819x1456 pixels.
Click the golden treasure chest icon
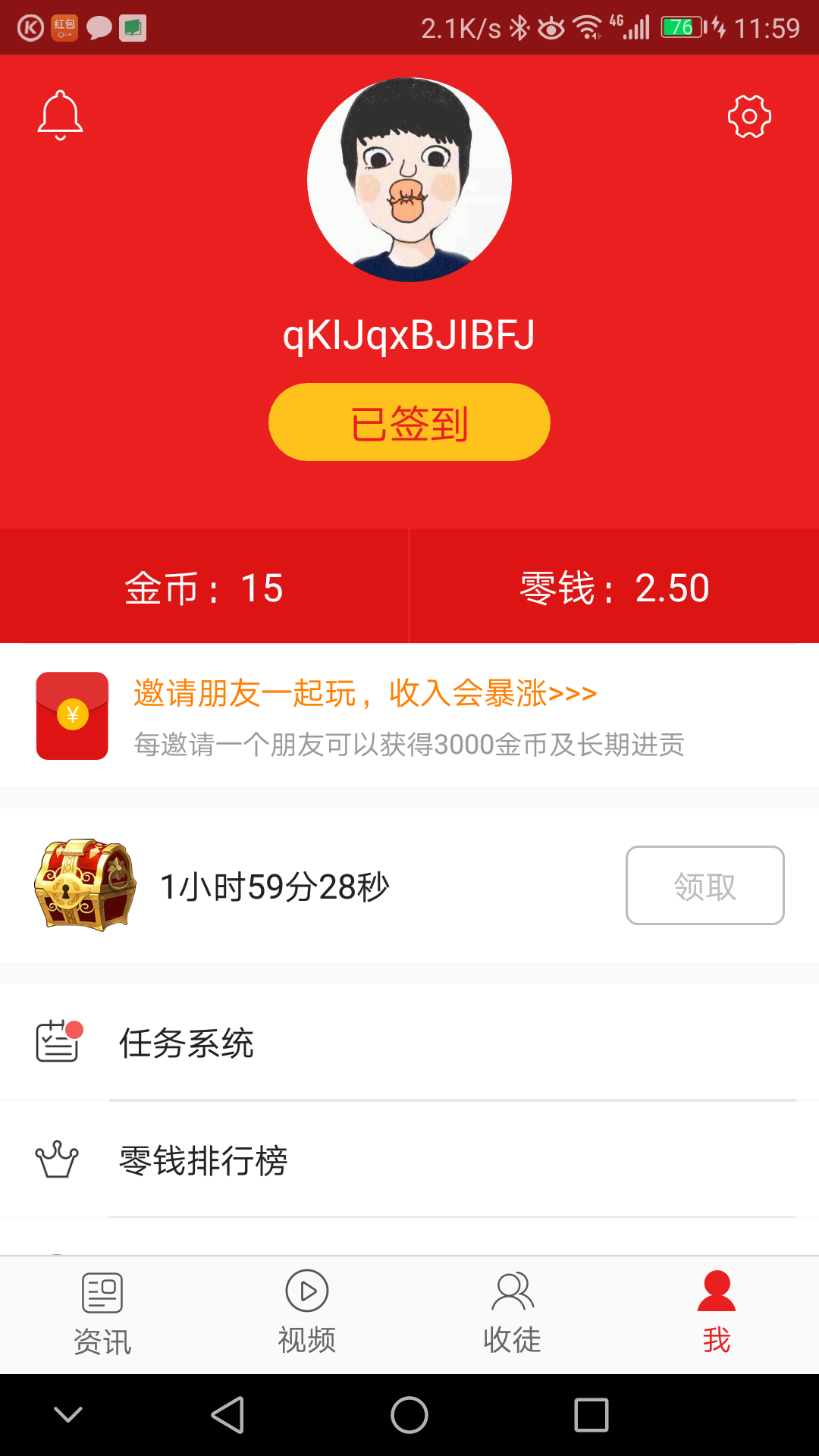click(83, 885)
